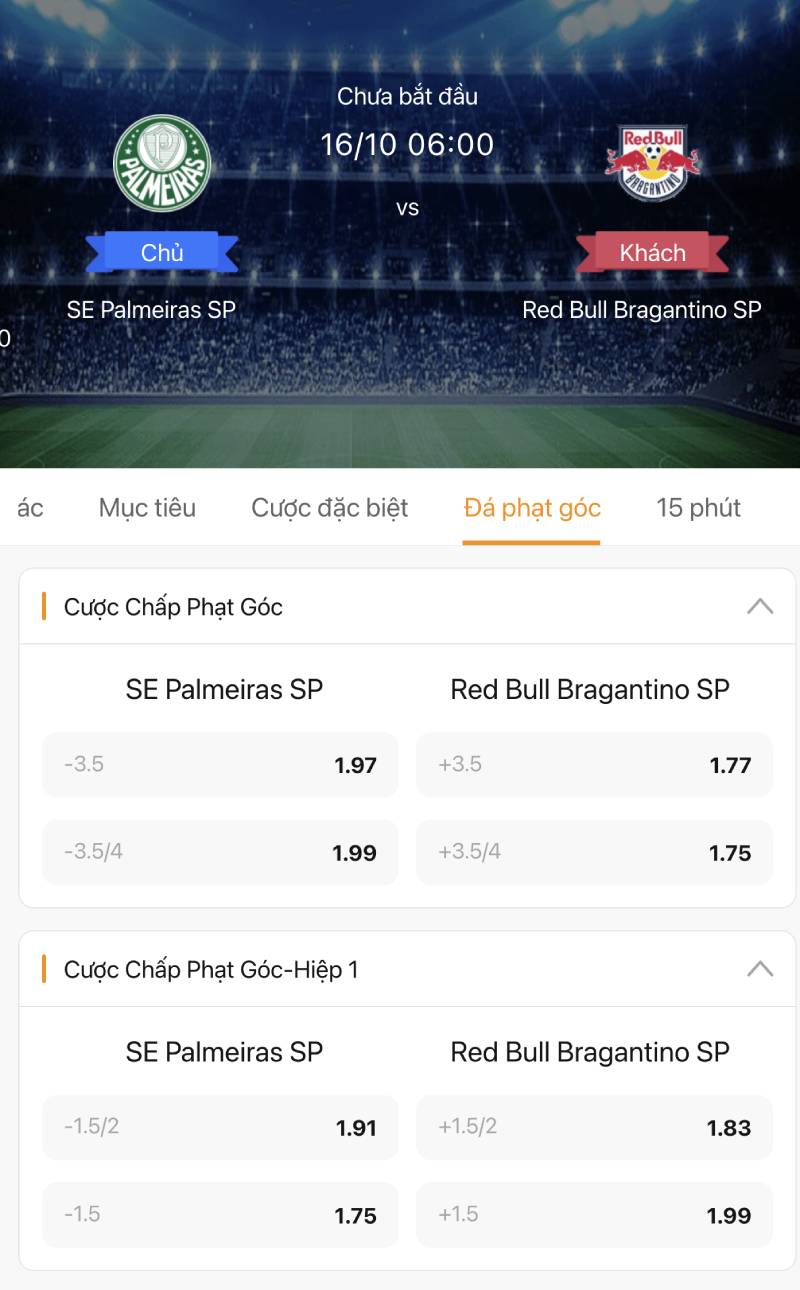Collapse the Cược Chấp Phạt Góc section
800x1290 pixels.
760,607
